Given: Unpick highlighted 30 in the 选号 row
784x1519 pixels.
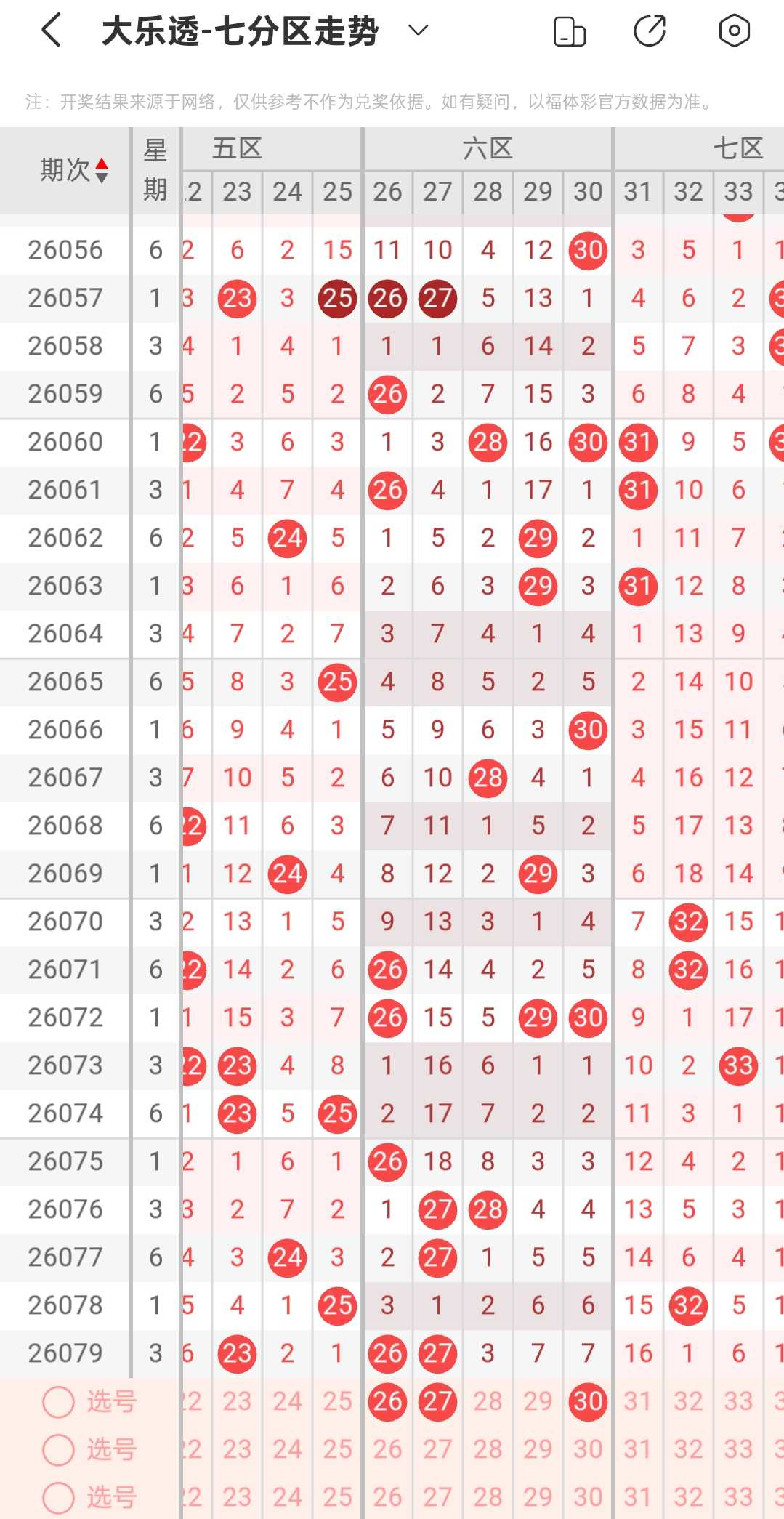Looking at the screenshot, I should coord(588,1401).
